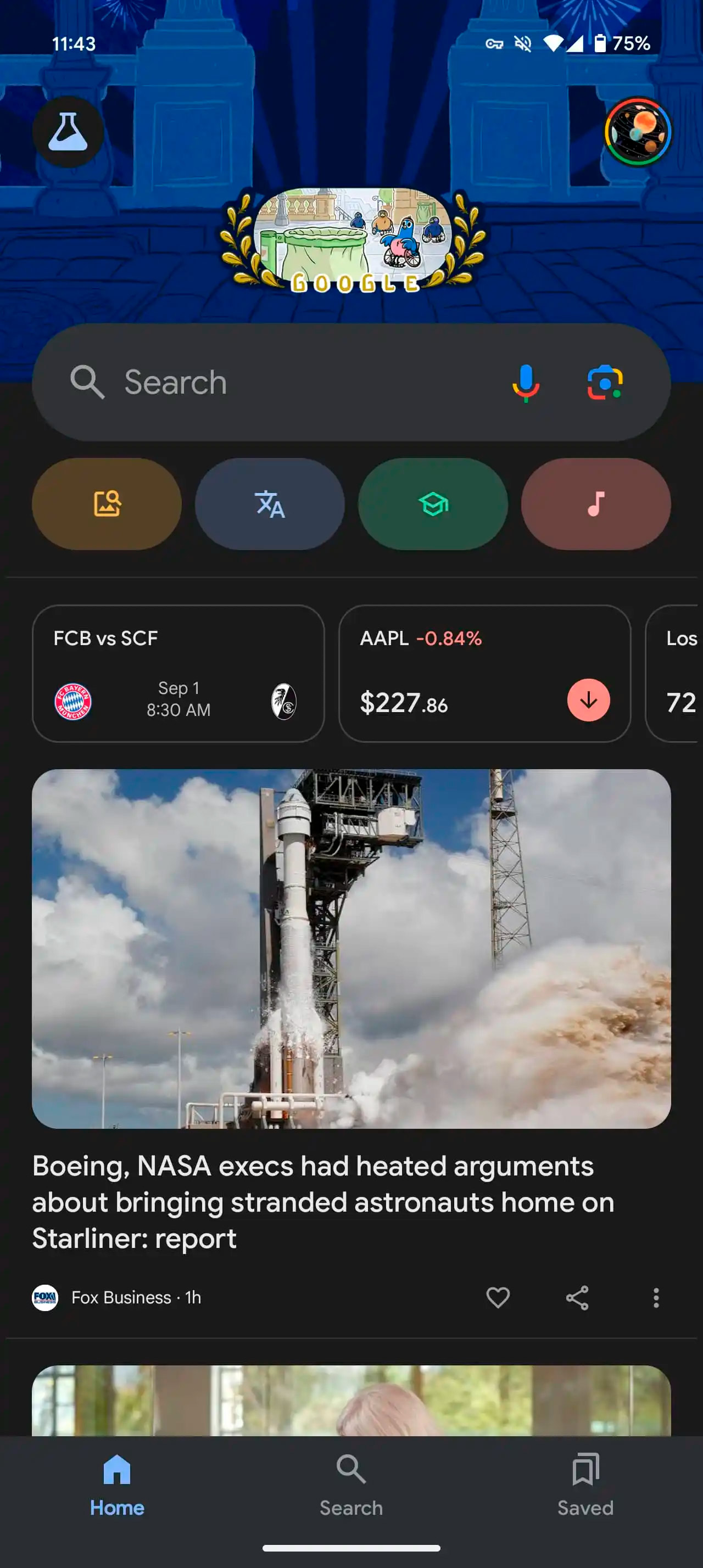Open the Boeing NASA Starliner article
Viewport: 703px width, 1568px height.
pyautogui.click(x=322, y=1202)
